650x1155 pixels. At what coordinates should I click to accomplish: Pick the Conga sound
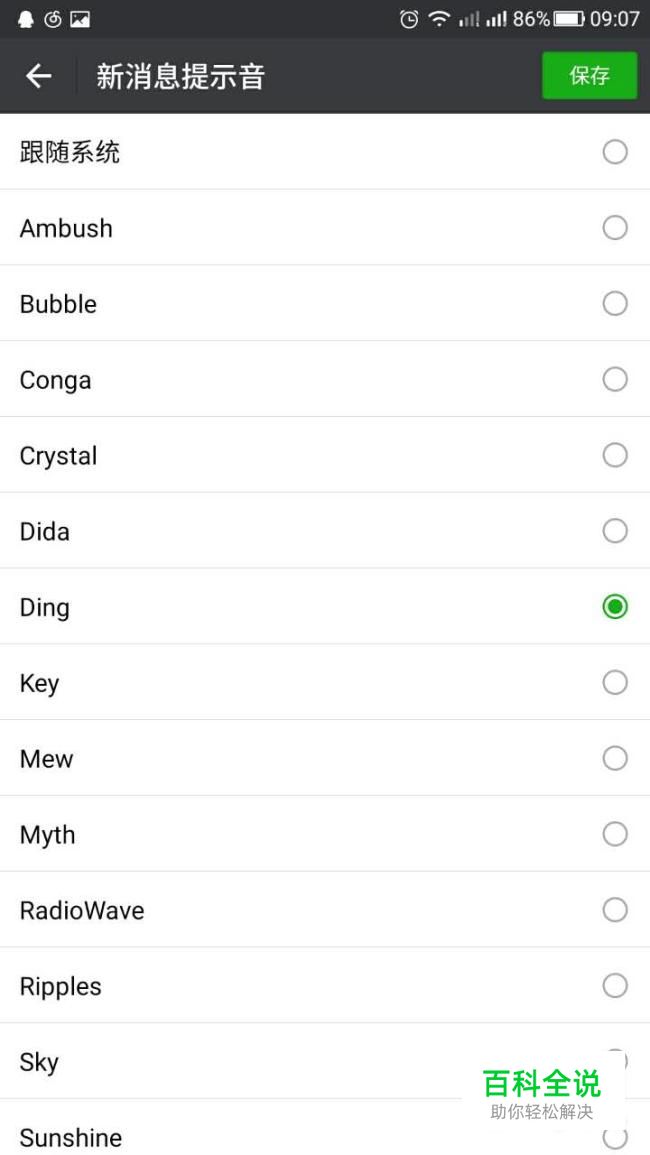325,379
